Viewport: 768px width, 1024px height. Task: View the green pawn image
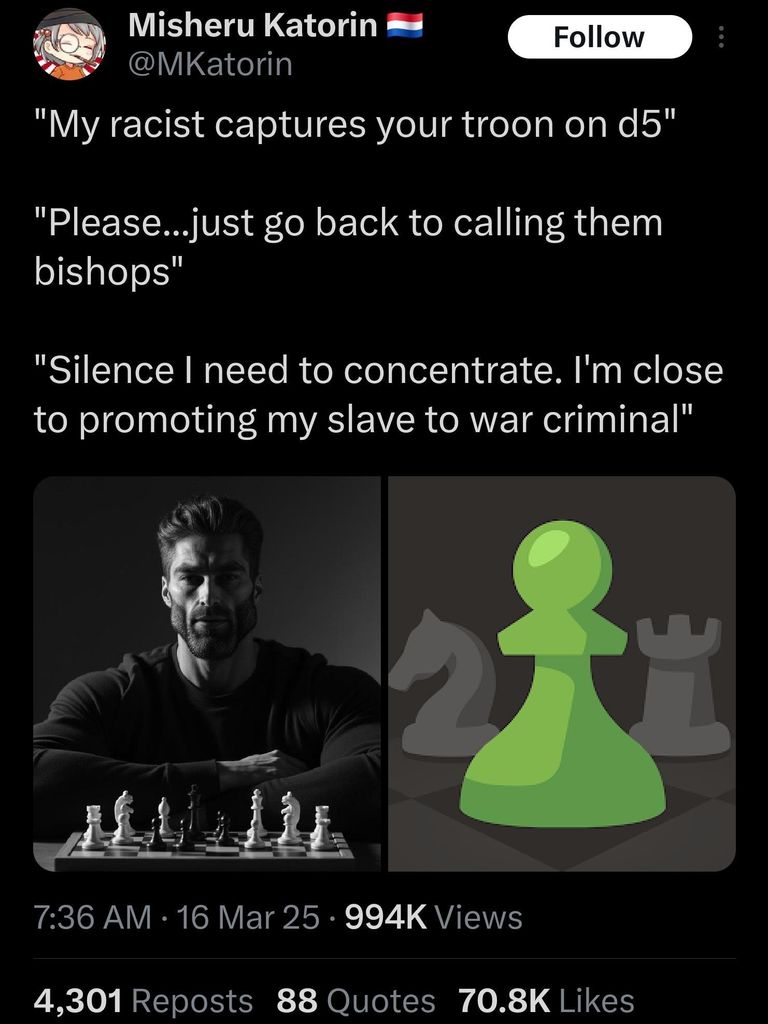(x=561, y=673)
